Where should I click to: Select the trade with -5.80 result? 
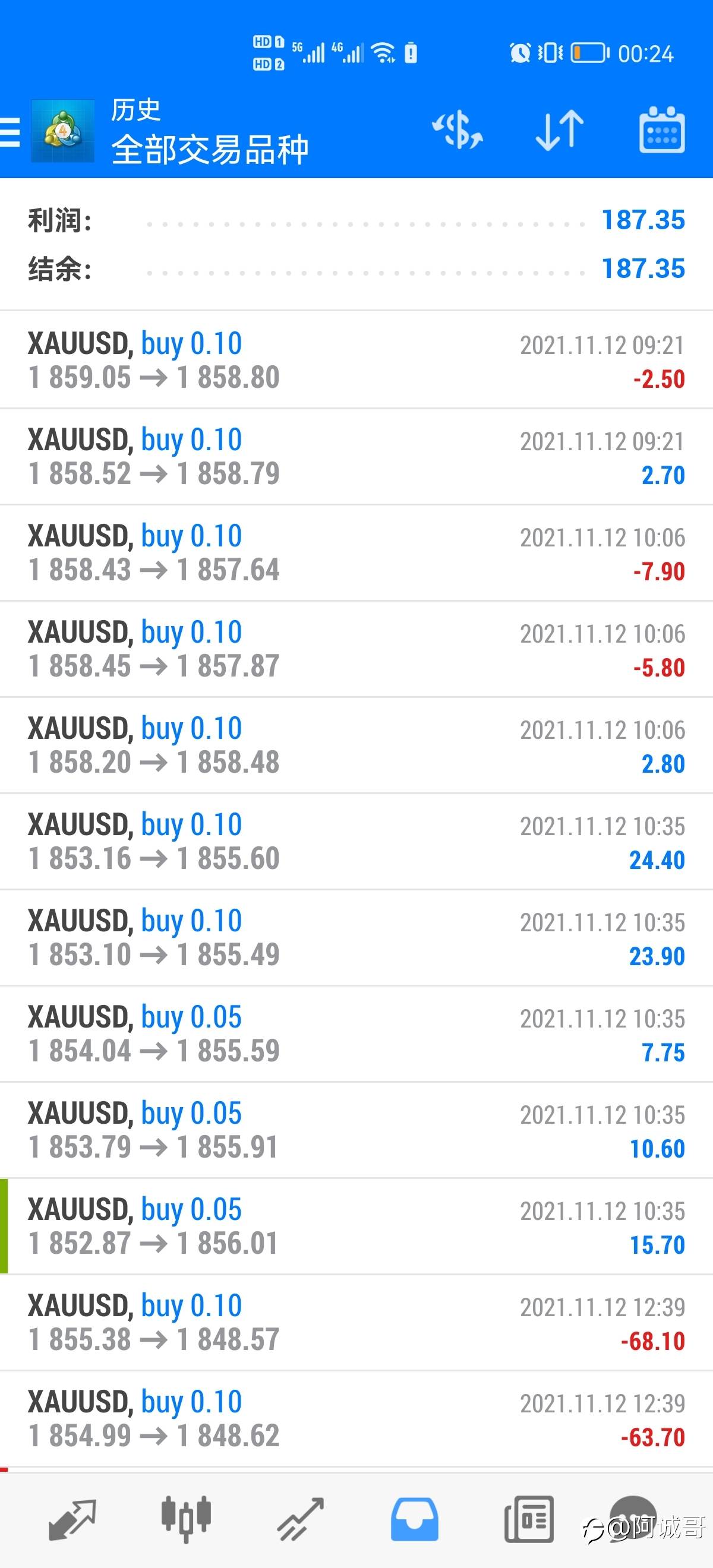pyautogui.click(x=356, y=649)
